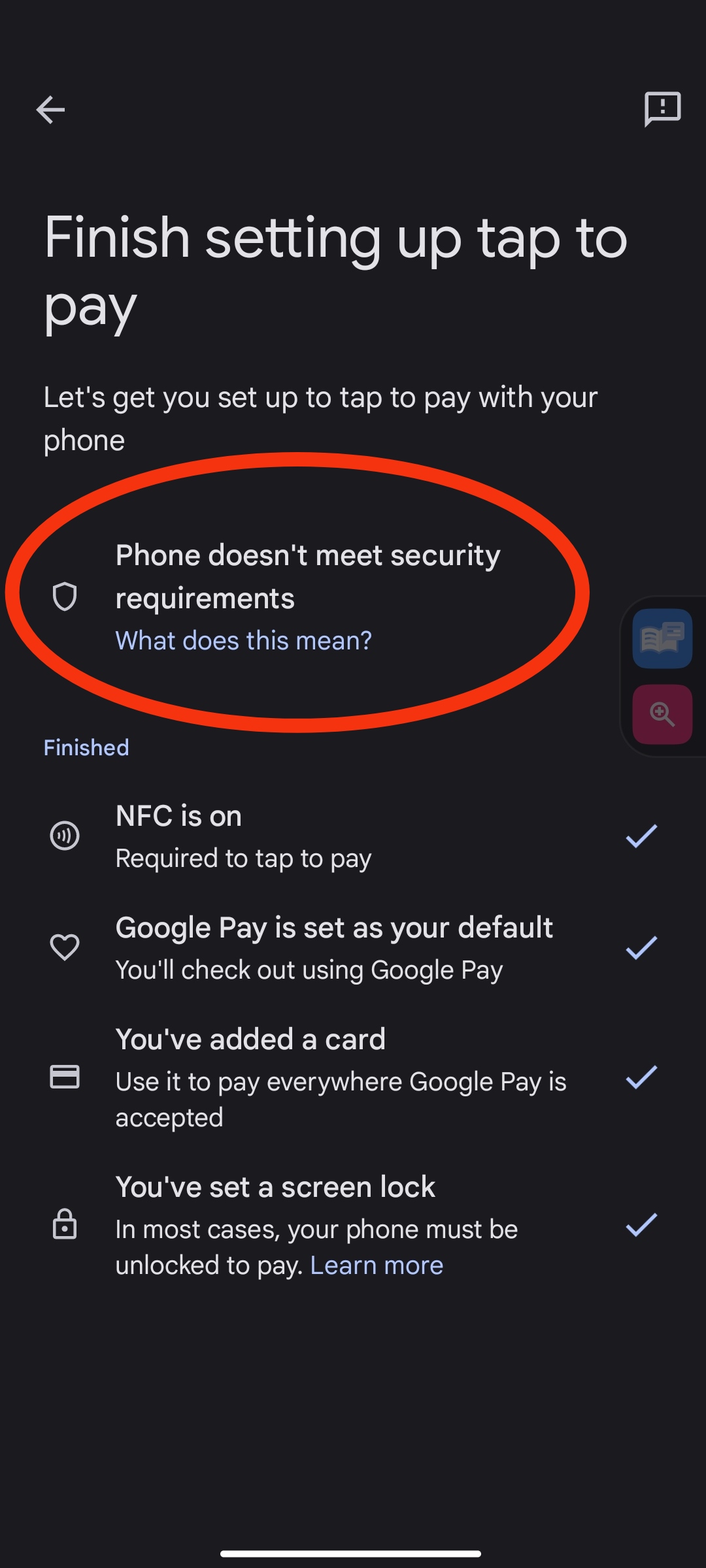Image resolution: width=706 pixels, height=1568 pixels.
Task: Open the 'NFC is on' row
Action: coord(353,836)
